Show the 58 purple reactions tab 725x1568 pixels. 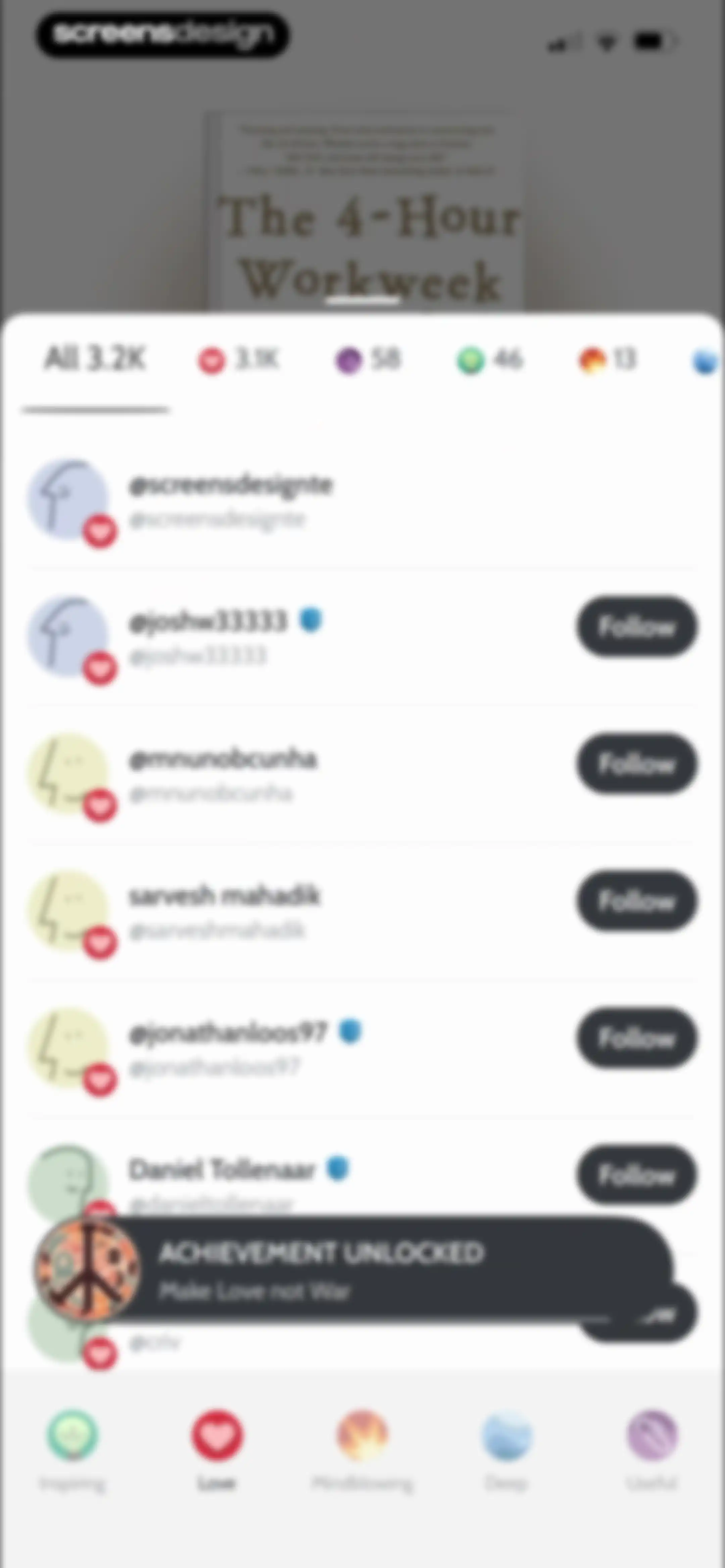(x=368, y=360)
